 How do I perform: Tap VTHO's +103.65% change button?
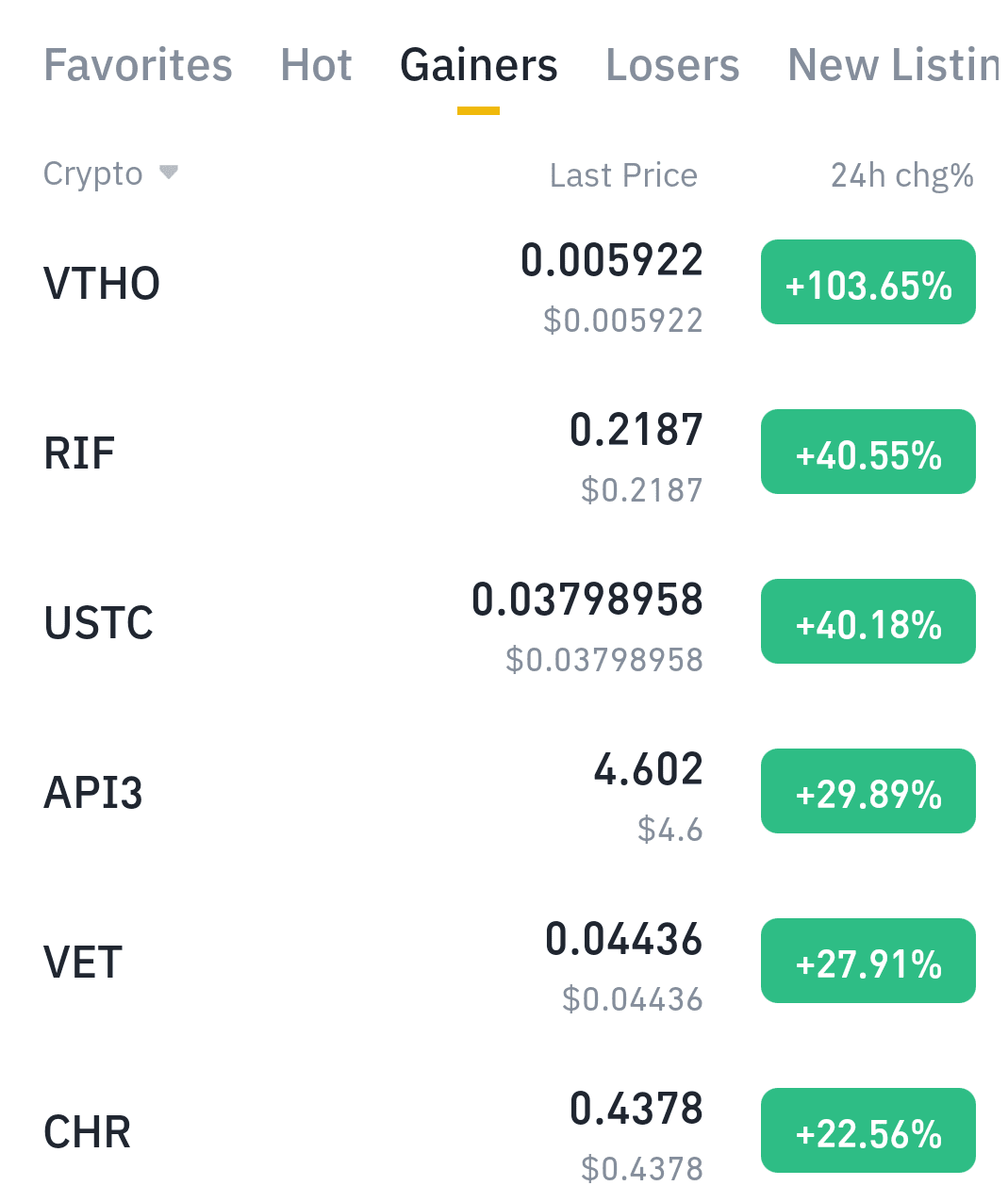click(868, 281)
